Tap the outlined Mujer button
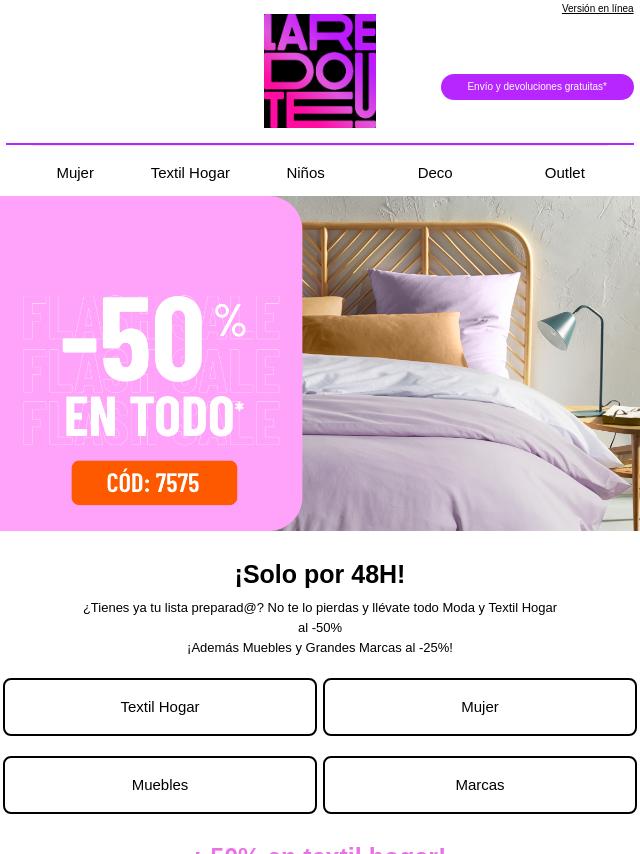This screenshot has height=854, width=640. tap(480, 707)
